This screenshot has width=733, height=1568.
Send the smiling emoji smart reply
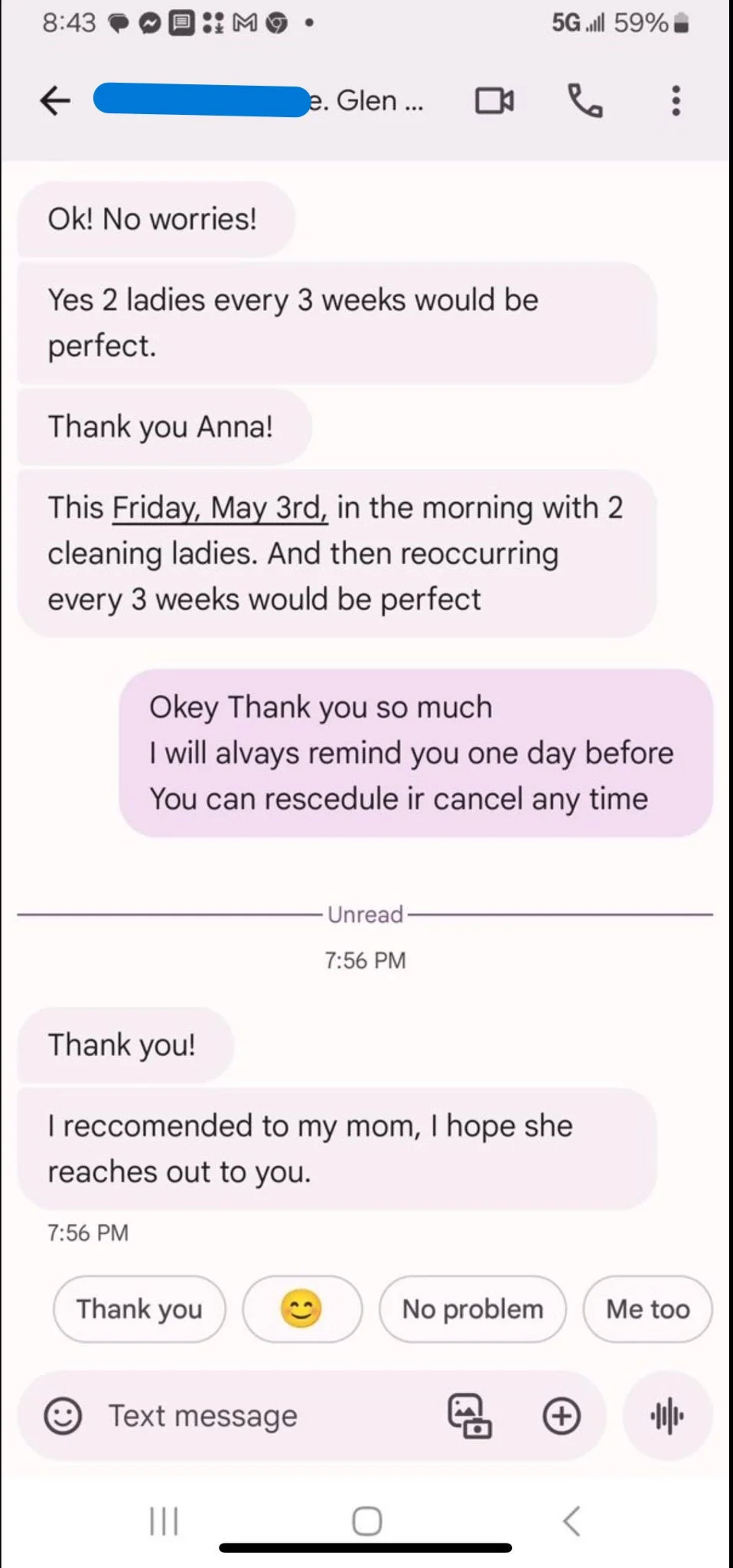[301, 1309]
